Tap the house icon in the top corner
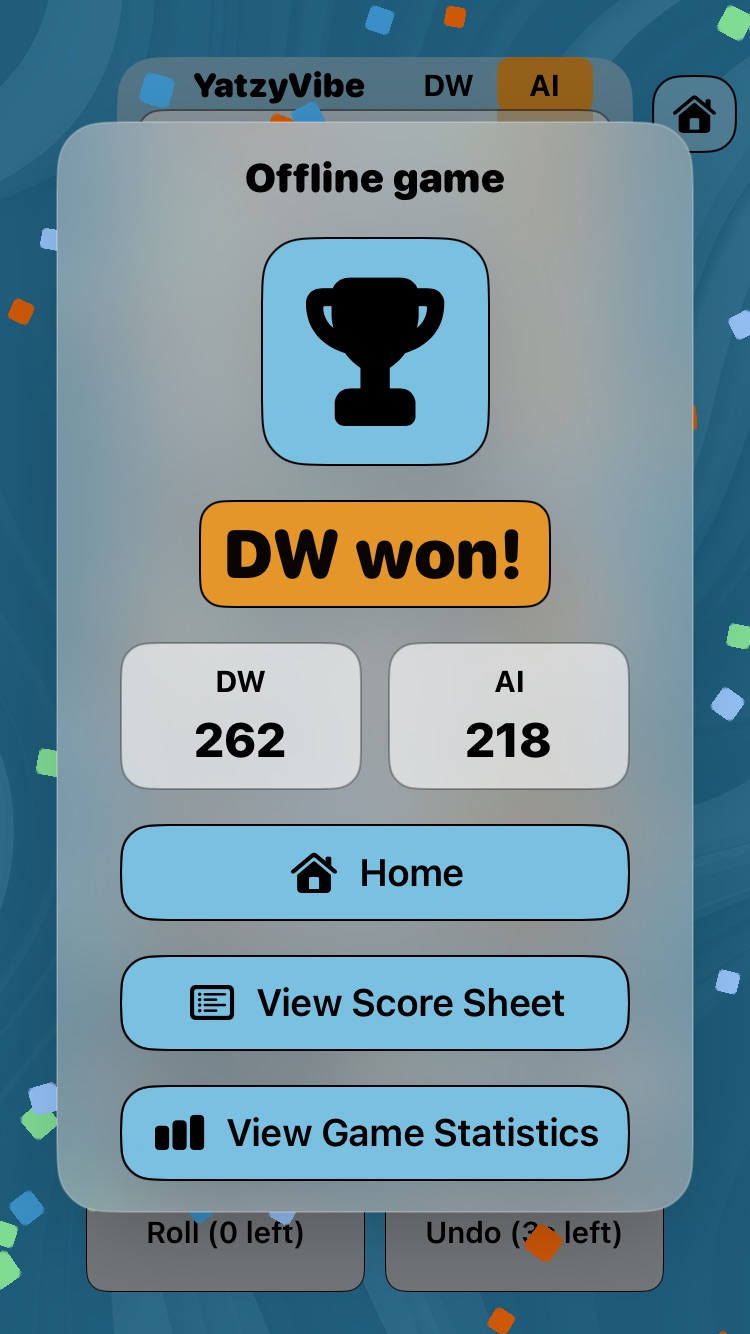This screenshot has height=1334, width=750. (x=694, y=115)
